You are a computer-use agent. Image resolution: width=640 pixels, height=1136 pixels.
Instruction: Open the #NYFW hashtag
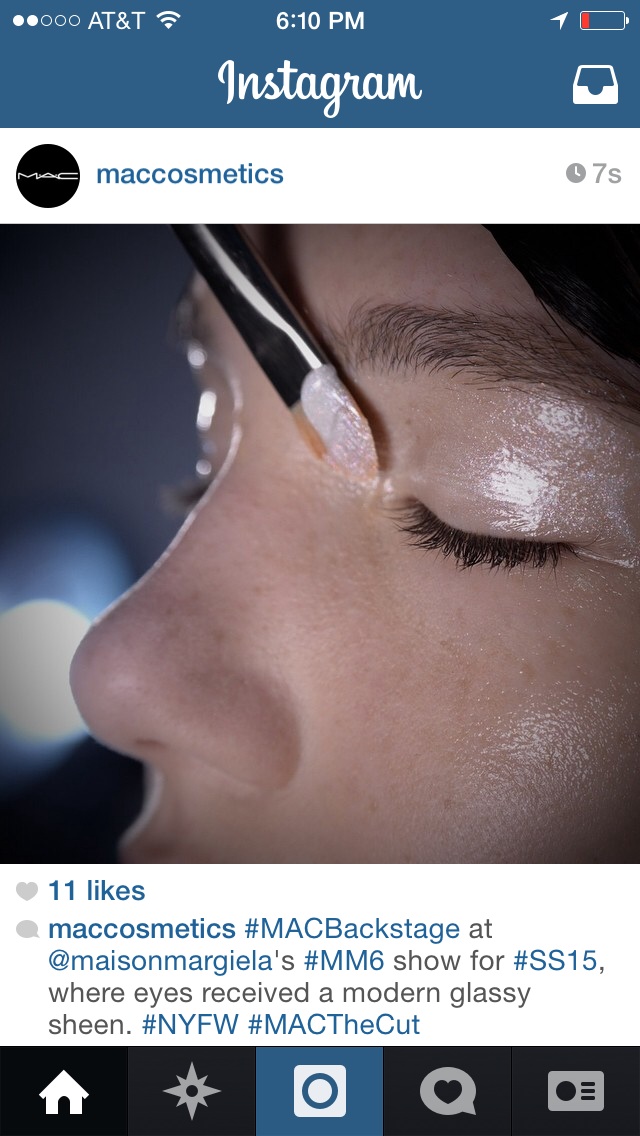tap(189, 1025)
